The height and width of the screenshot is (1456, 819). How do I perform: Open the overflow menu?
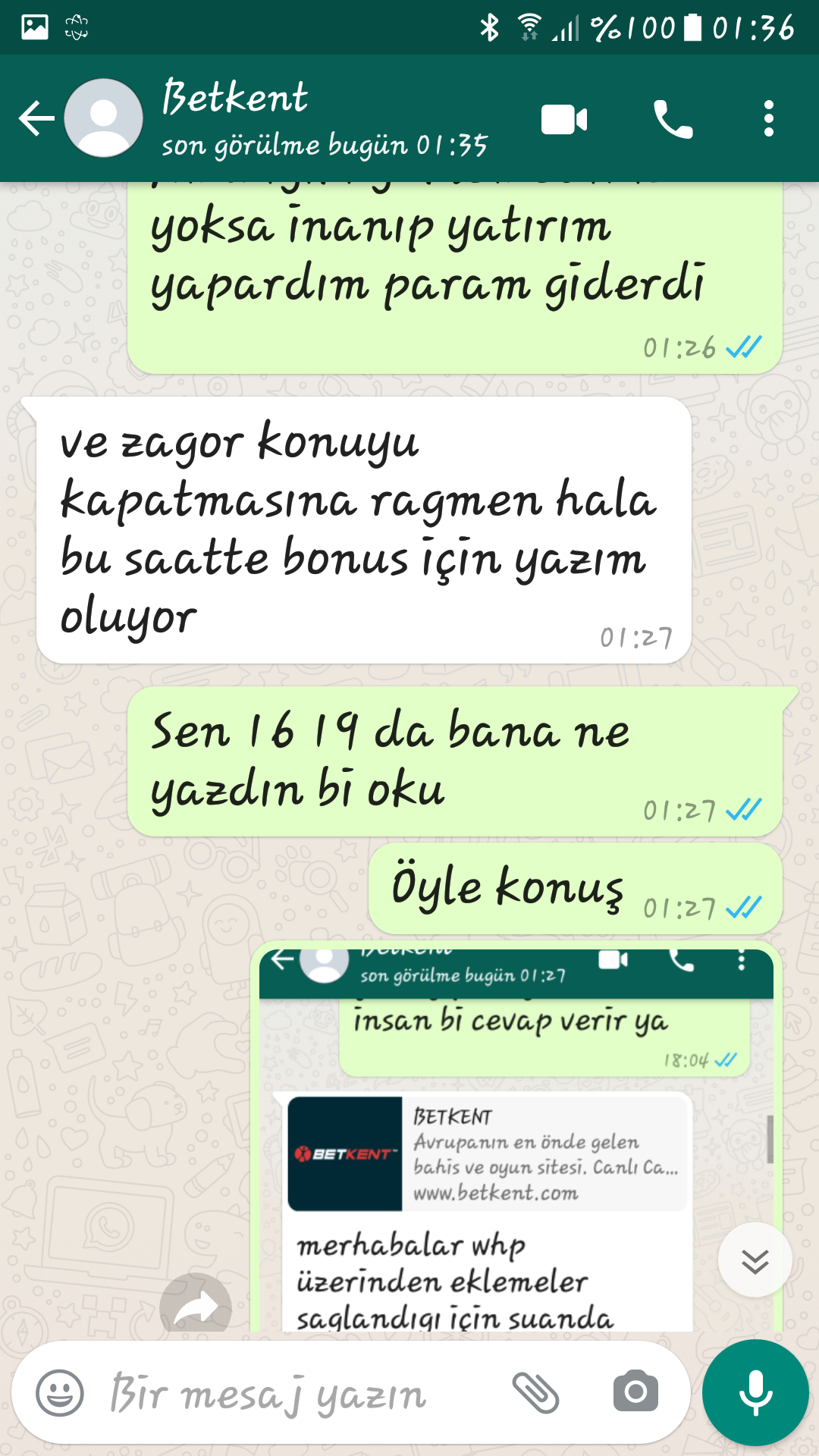point(768,119)
